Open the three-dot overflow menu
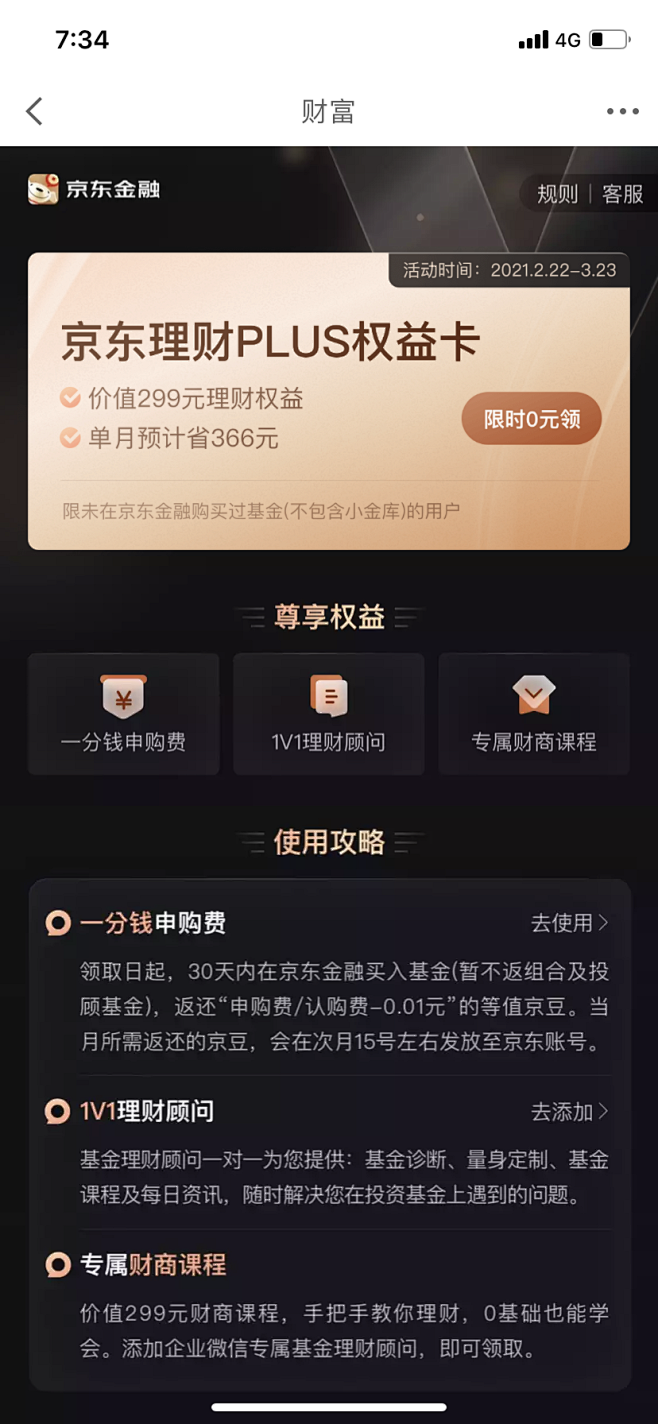Viewport: 658px width, 1424px height. click(622, 111)
